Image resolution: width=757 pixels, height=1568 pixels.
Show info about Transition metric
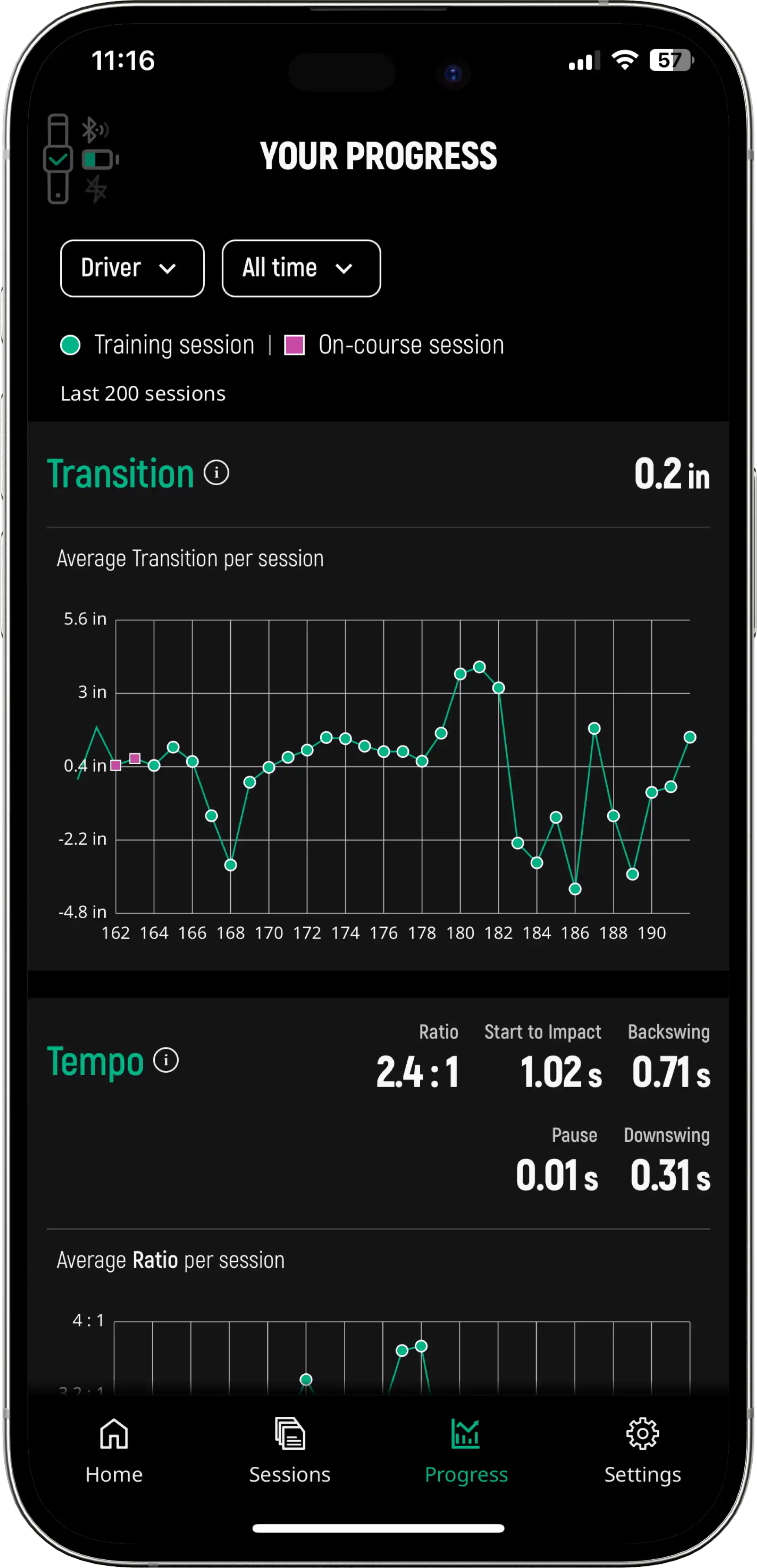click(x=216, y=473)
